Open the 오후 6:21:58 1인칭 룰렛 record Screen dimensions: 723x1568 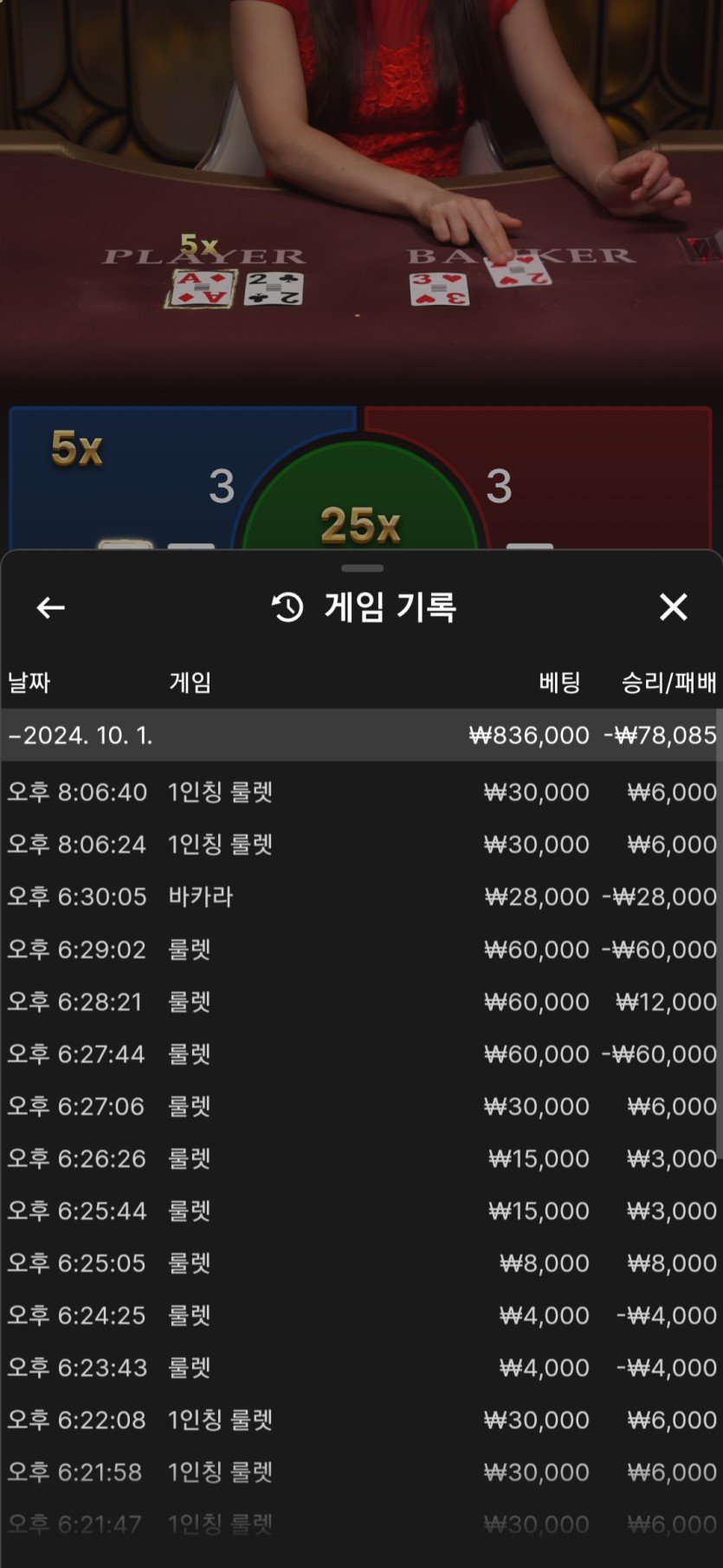tap(360, 1472)
